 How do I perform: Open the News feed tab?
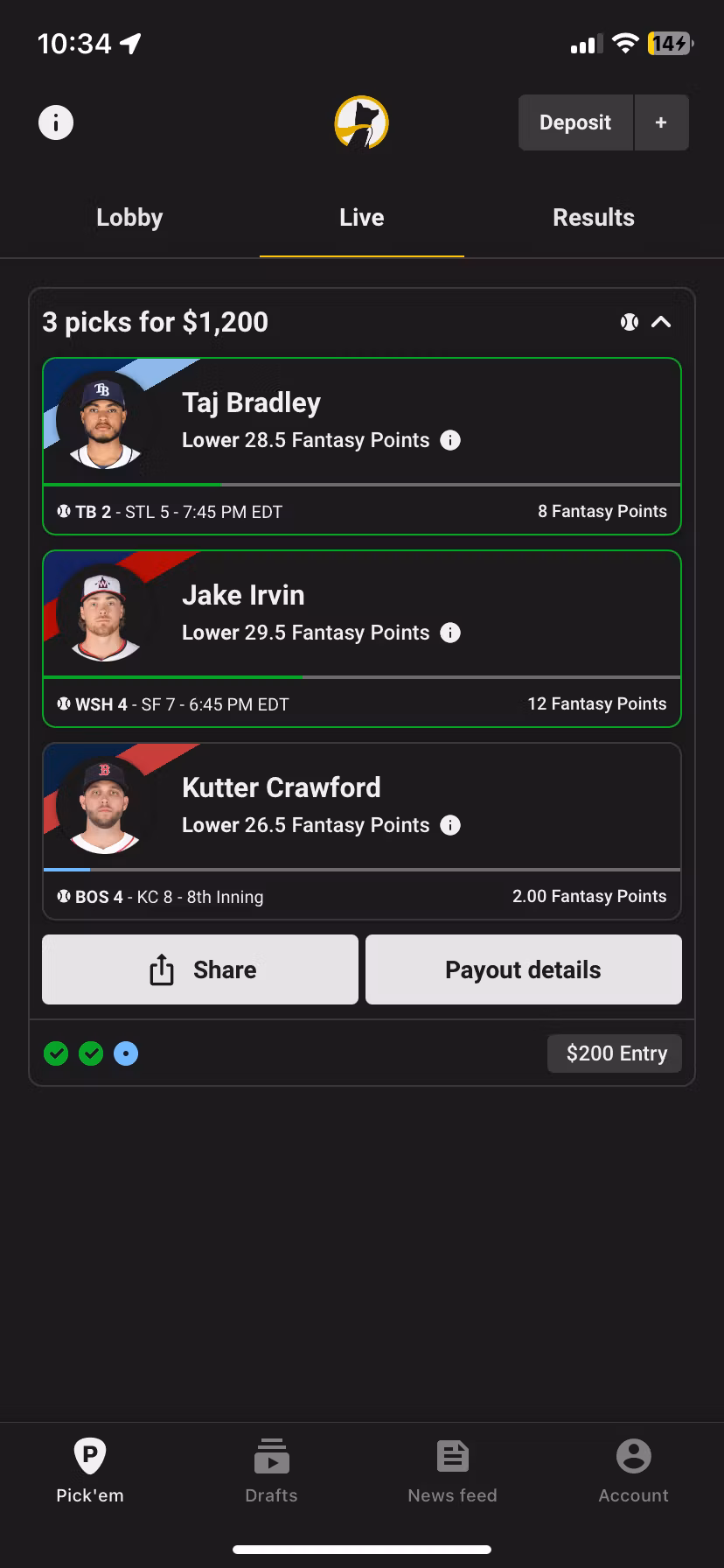point(452,1470)
